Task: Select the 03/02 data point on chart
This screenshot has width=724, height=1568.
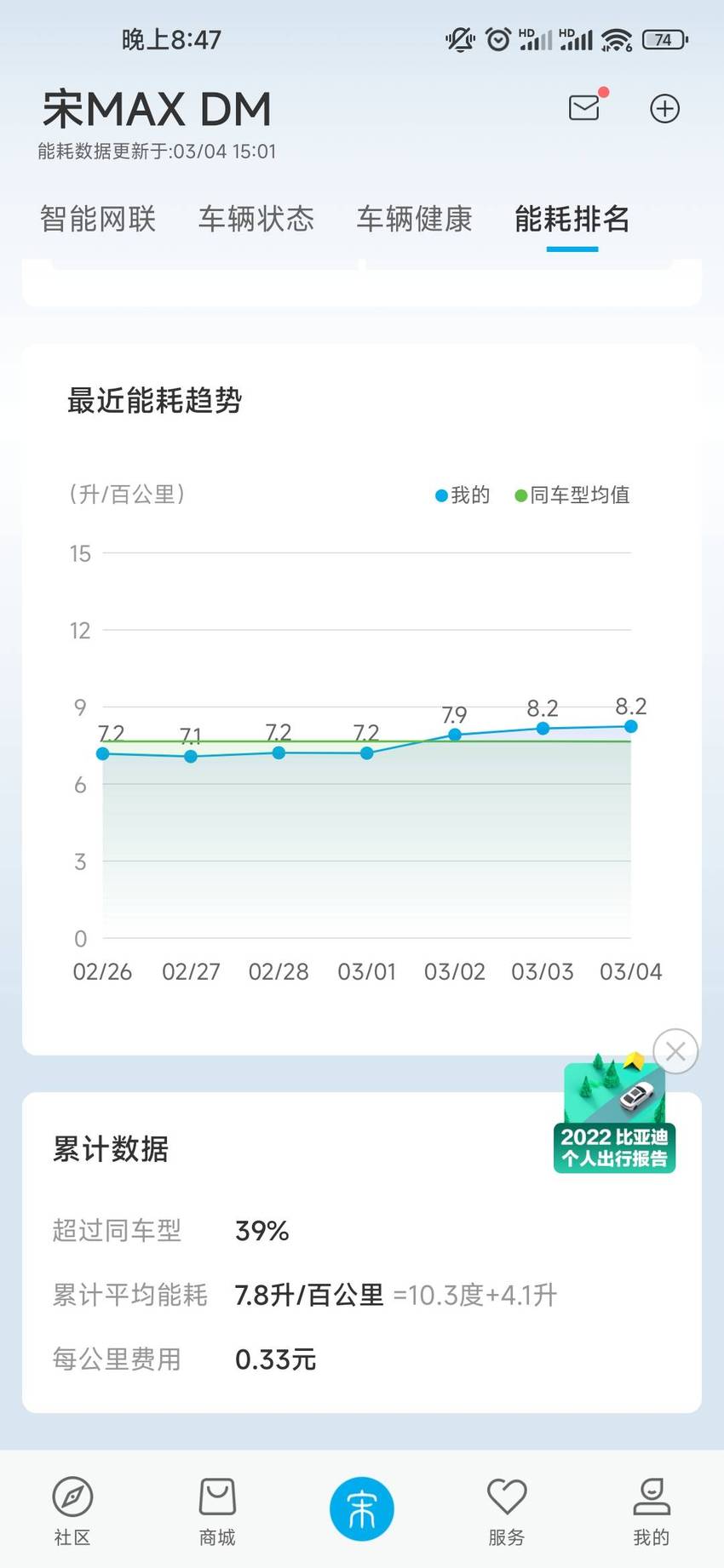Action: (455, 734)
